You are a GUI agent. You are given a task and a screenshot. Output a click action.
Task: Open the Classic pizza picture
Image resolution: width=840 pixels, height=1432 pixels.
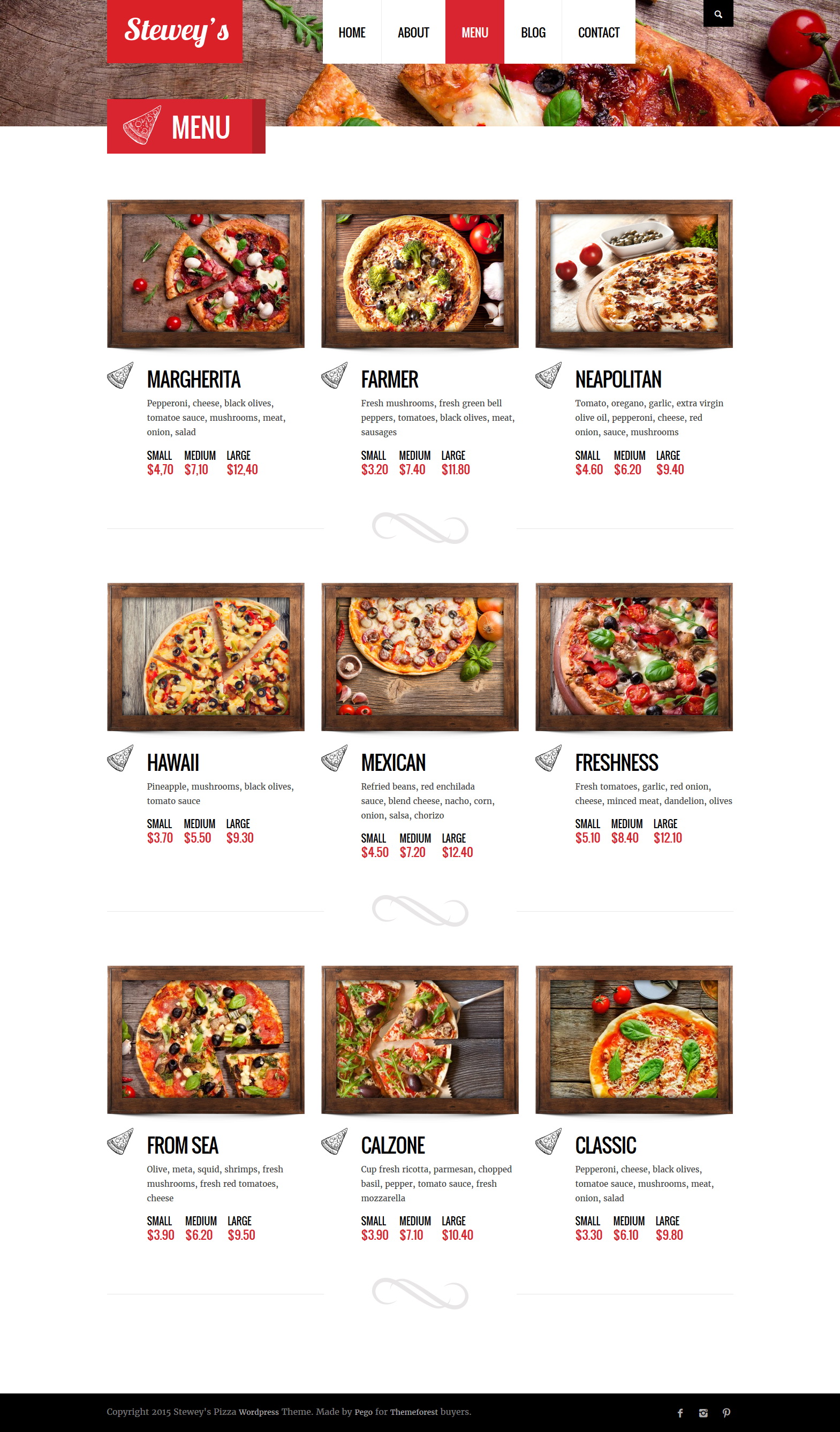(634, 1039)
